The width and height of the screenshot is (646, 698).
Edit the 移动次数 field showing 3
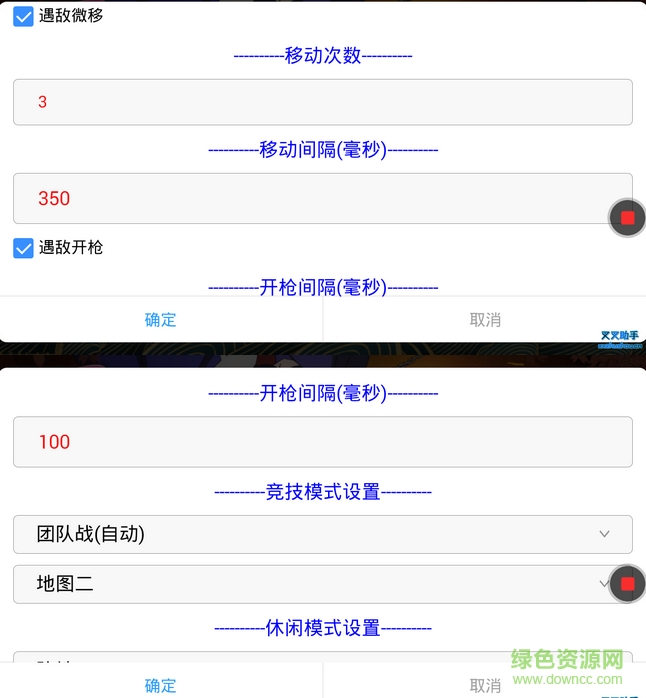[x=322, y=102]
